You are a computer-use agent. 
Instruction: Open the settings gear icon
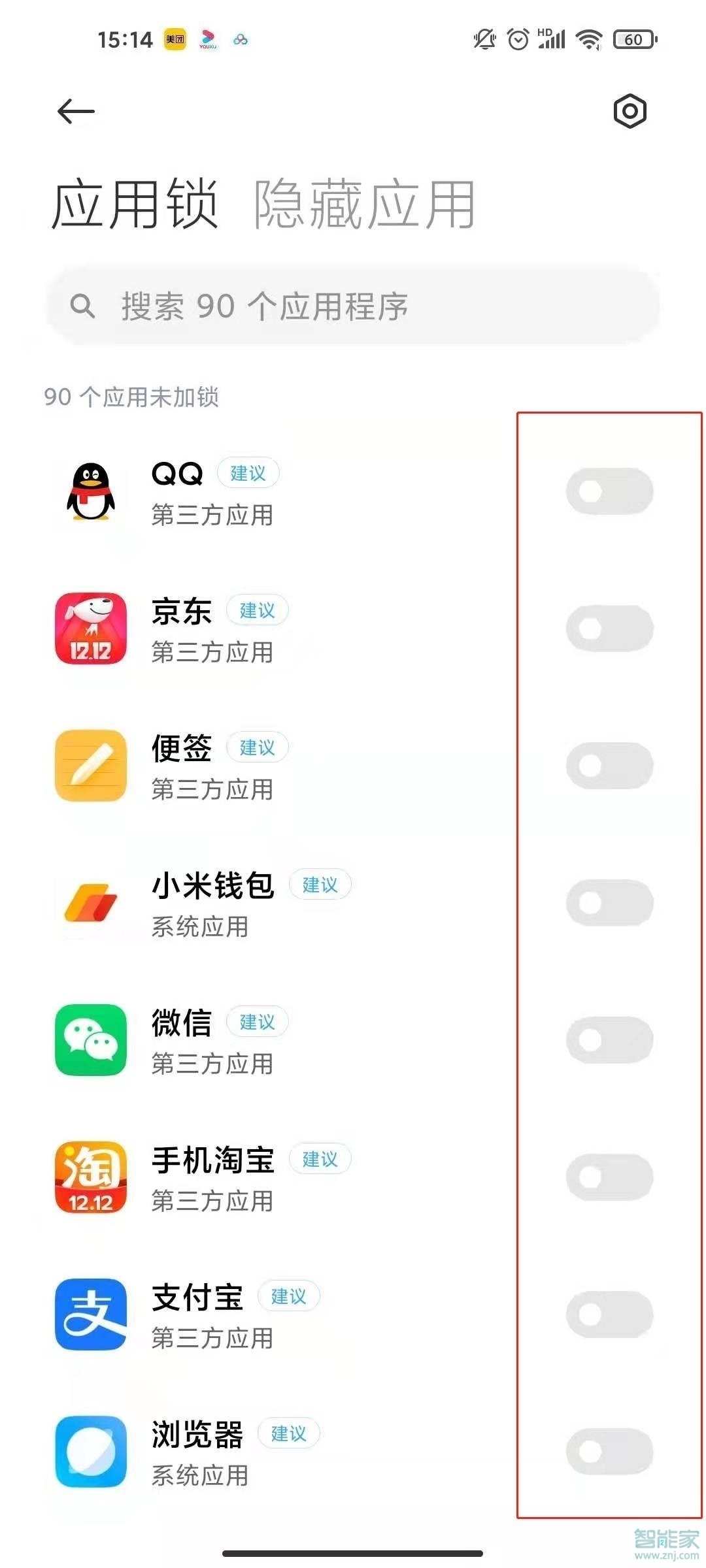(x=629, y=111)
